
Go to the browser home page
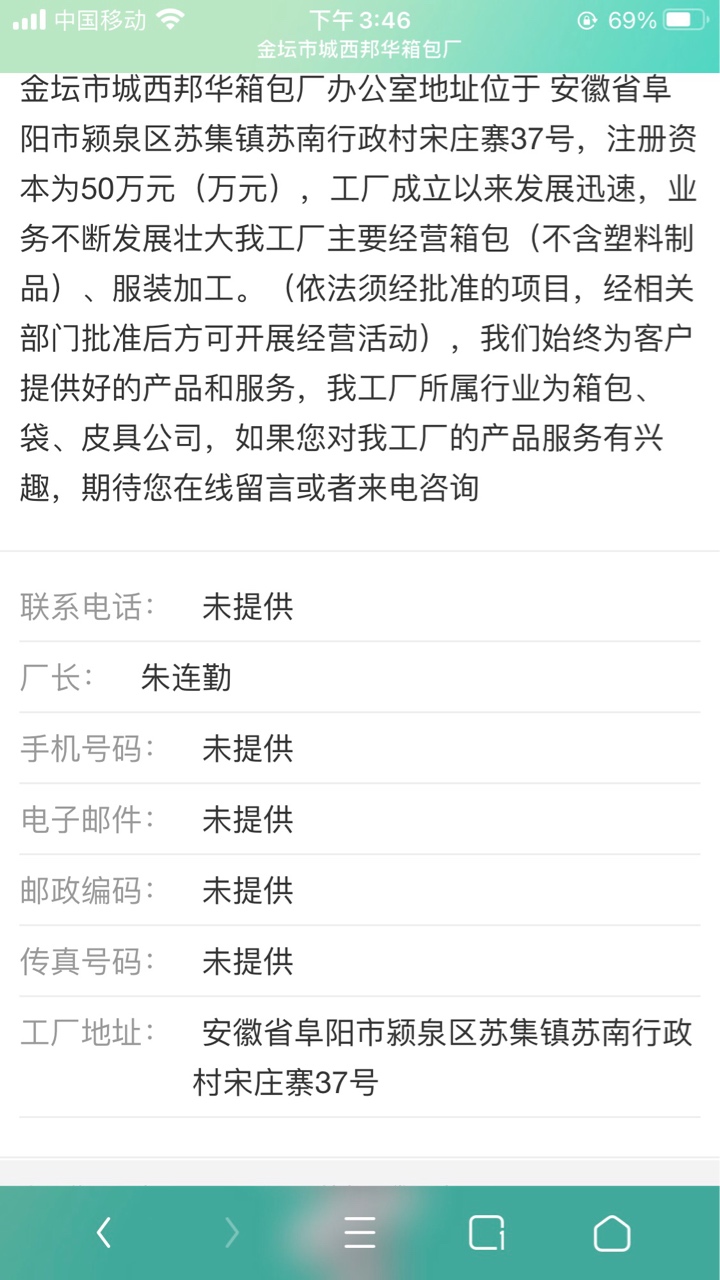(612, 1232)
